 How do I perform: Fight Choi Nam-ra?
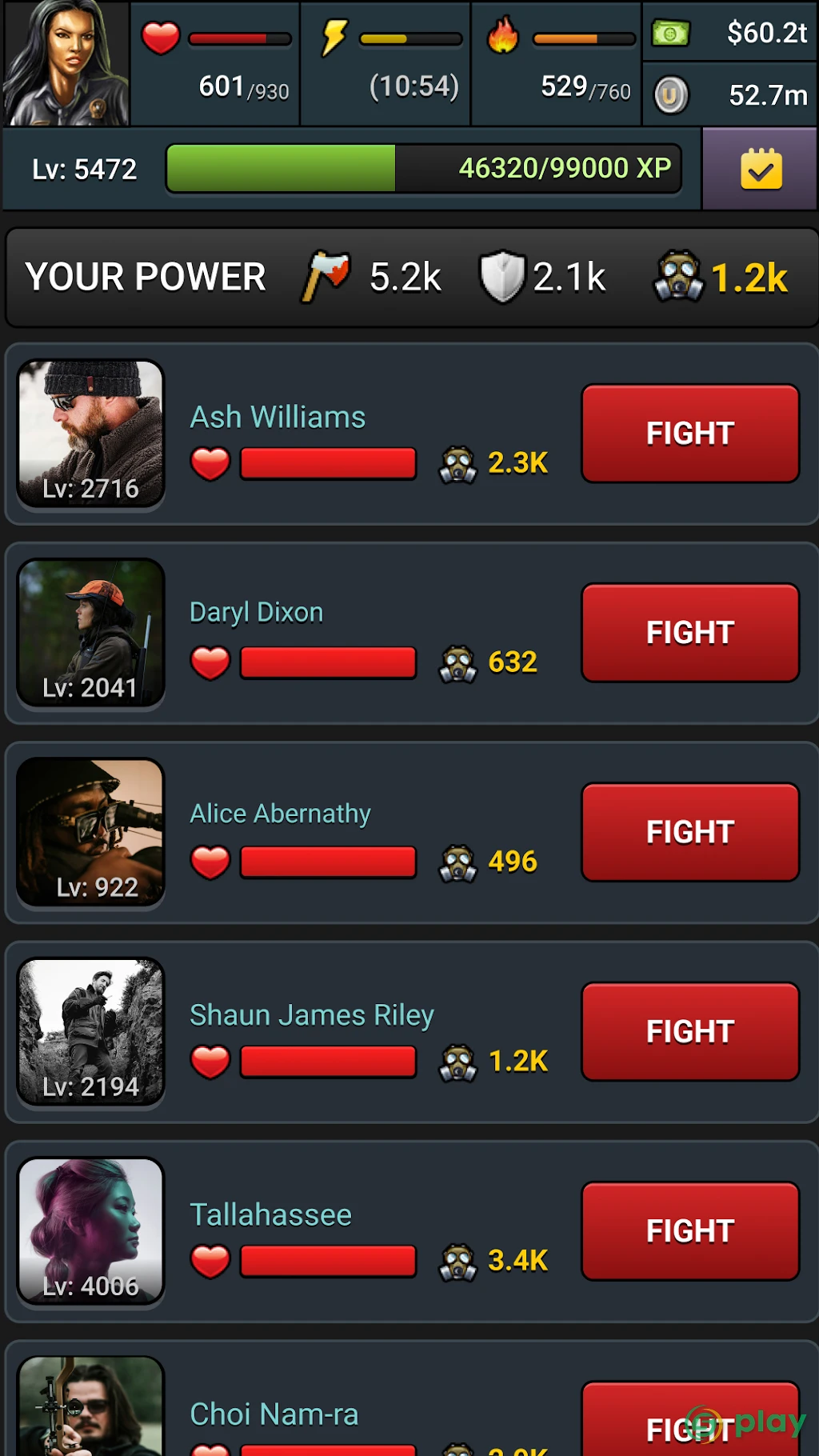tap(690, 1420)
